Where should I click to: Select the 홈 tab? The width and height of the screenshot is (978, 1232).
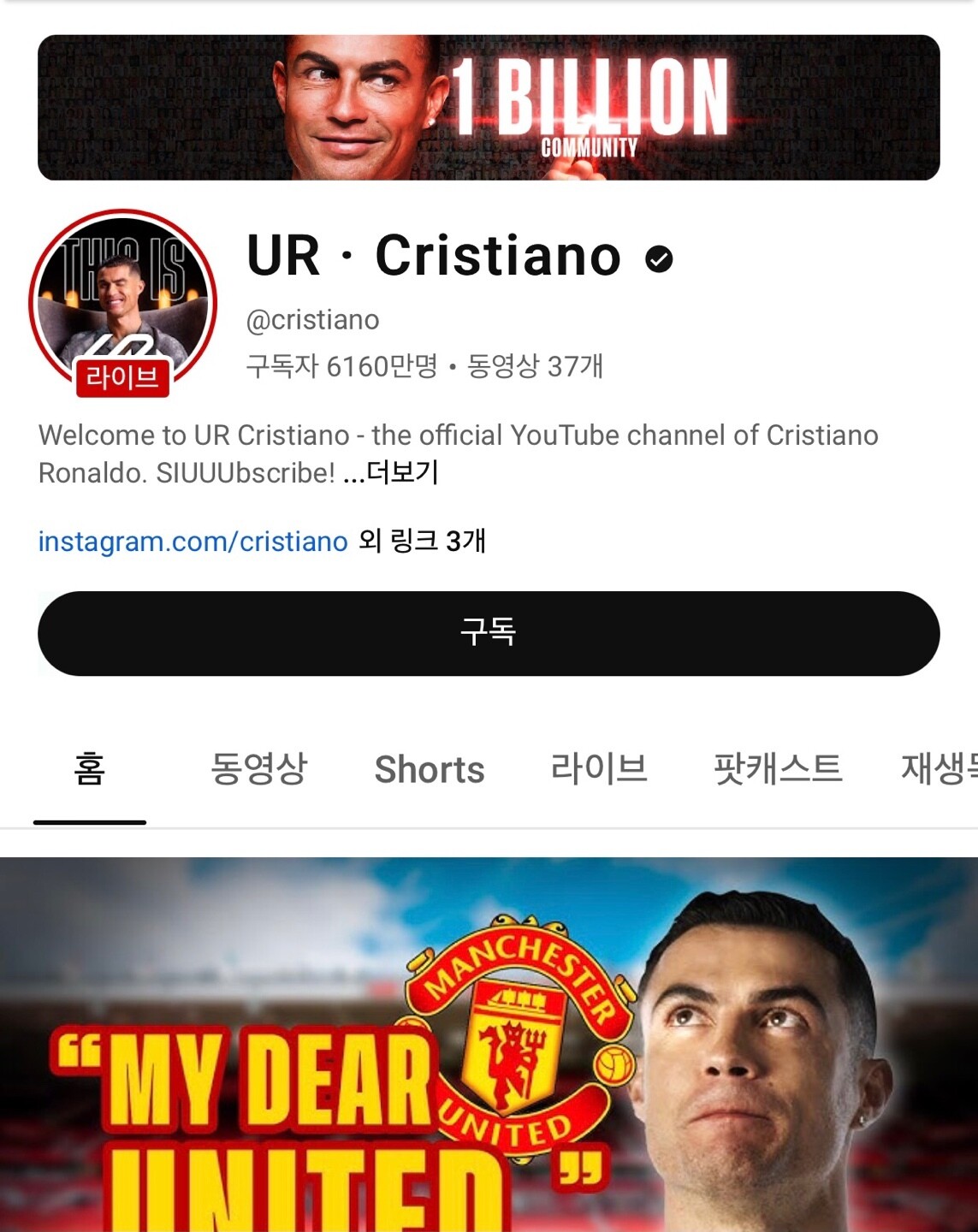90,768
